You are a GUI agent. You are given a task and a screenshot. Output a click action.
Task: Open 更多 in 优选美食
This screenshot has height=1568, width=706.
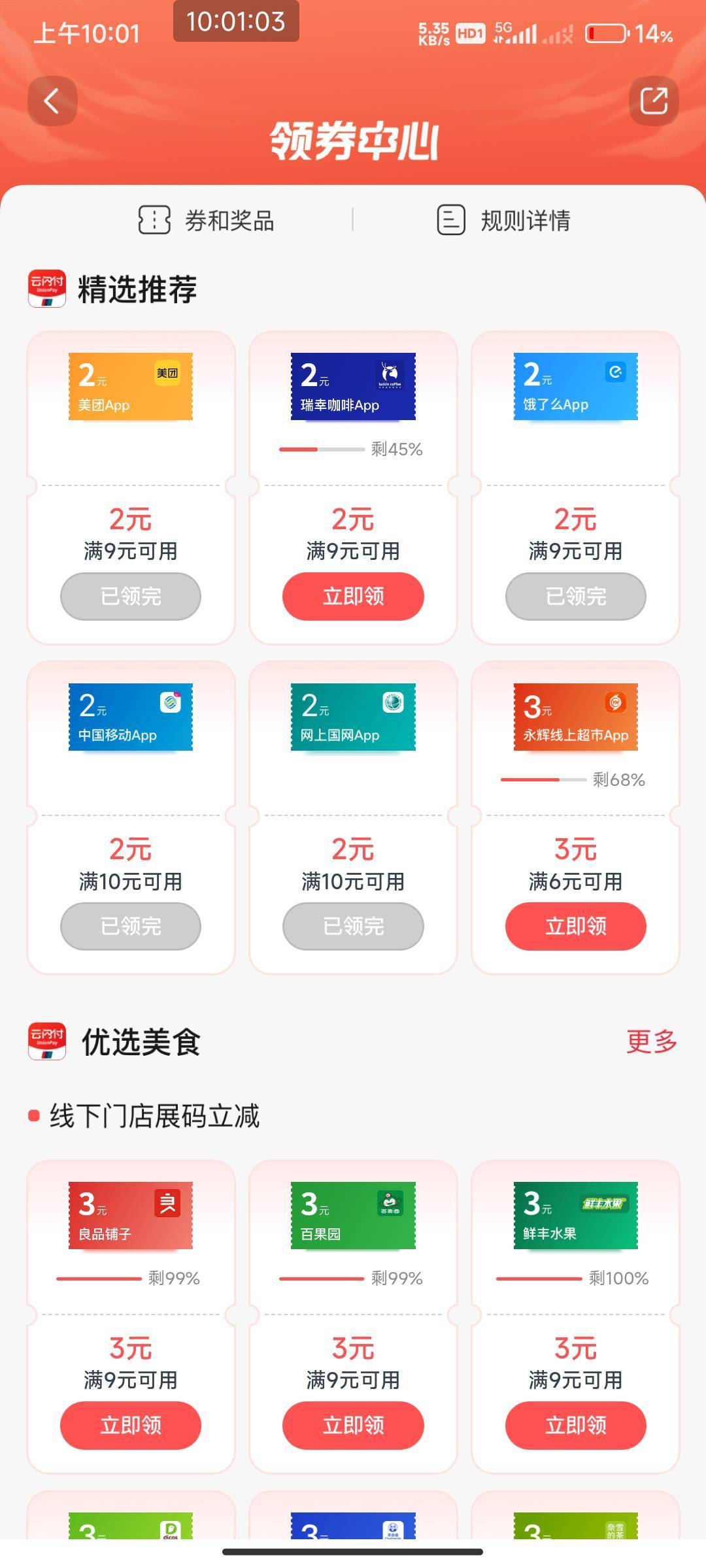tap(652, 1041)
